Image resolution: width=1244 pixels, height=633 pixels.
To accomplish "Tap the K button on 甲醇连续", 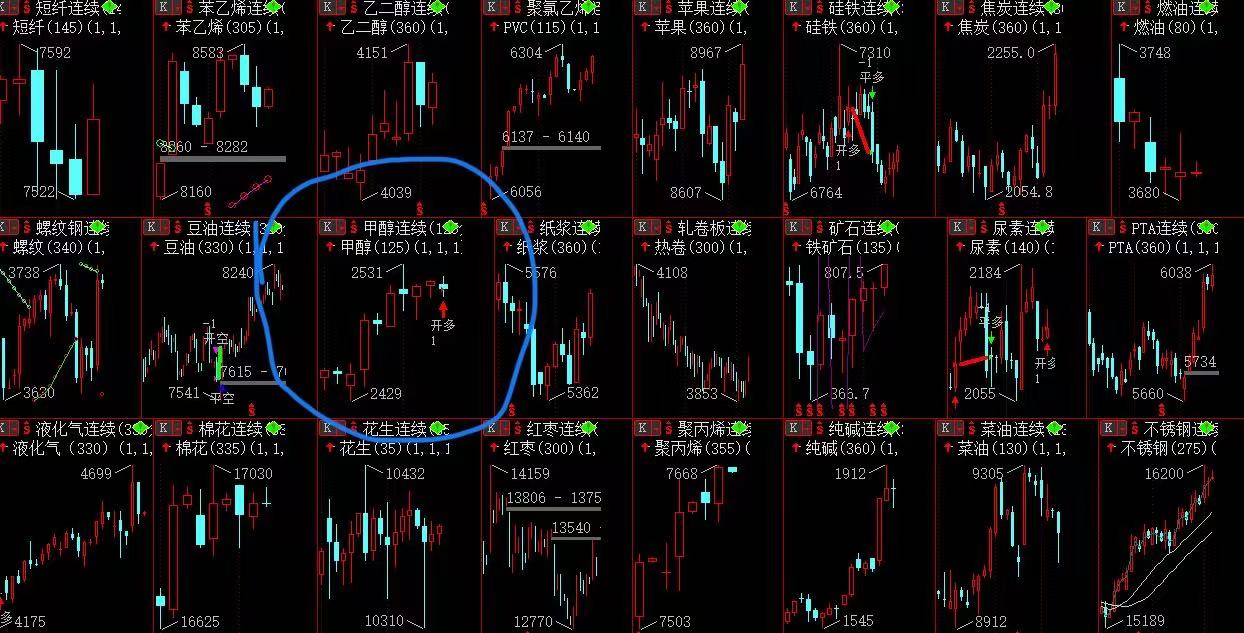I will coord(328,227).
